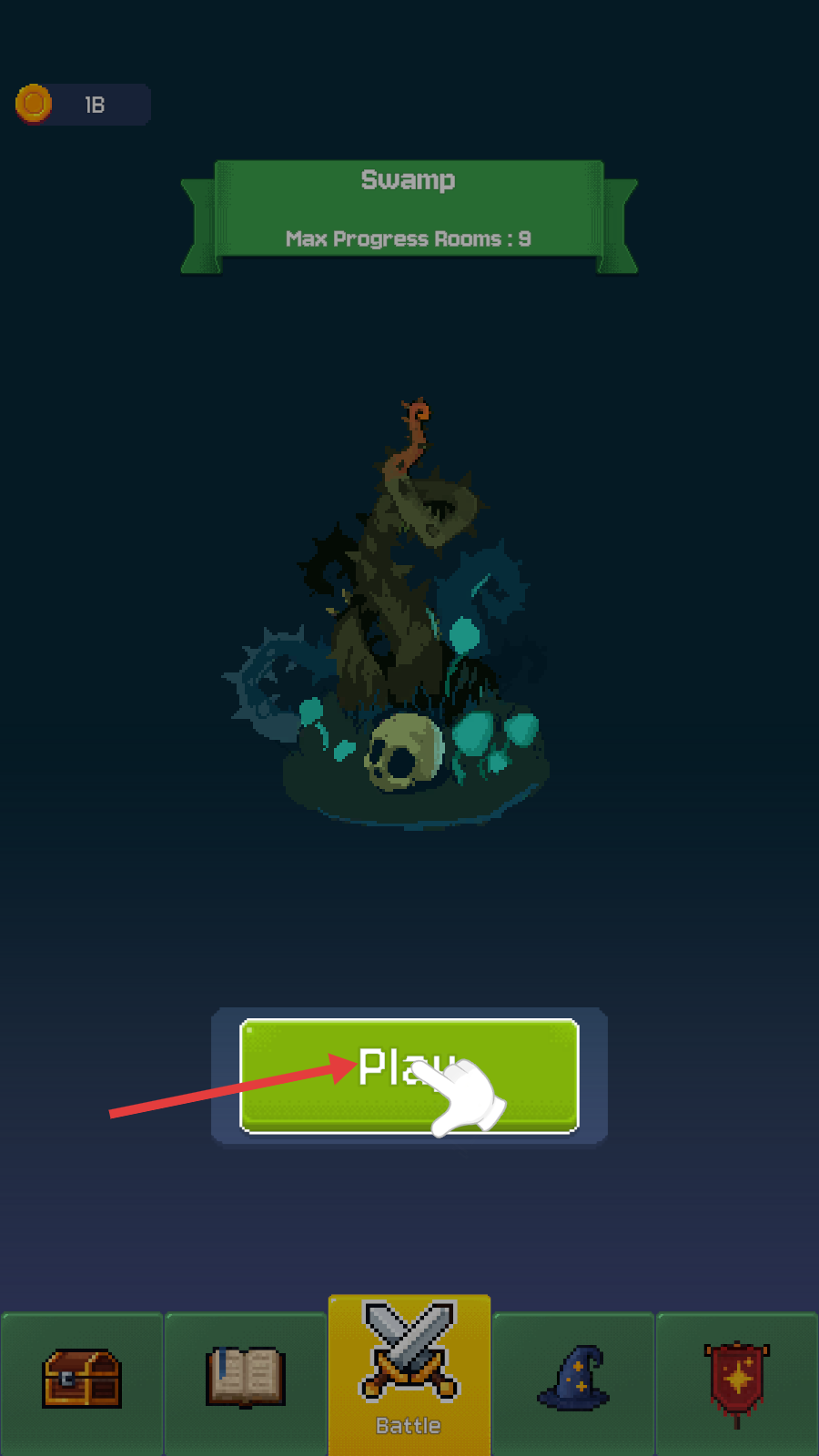The width and height of the screenshot is (819, 1456).
Task: Switch to the Battle tab
Action: coord(409,1374)
